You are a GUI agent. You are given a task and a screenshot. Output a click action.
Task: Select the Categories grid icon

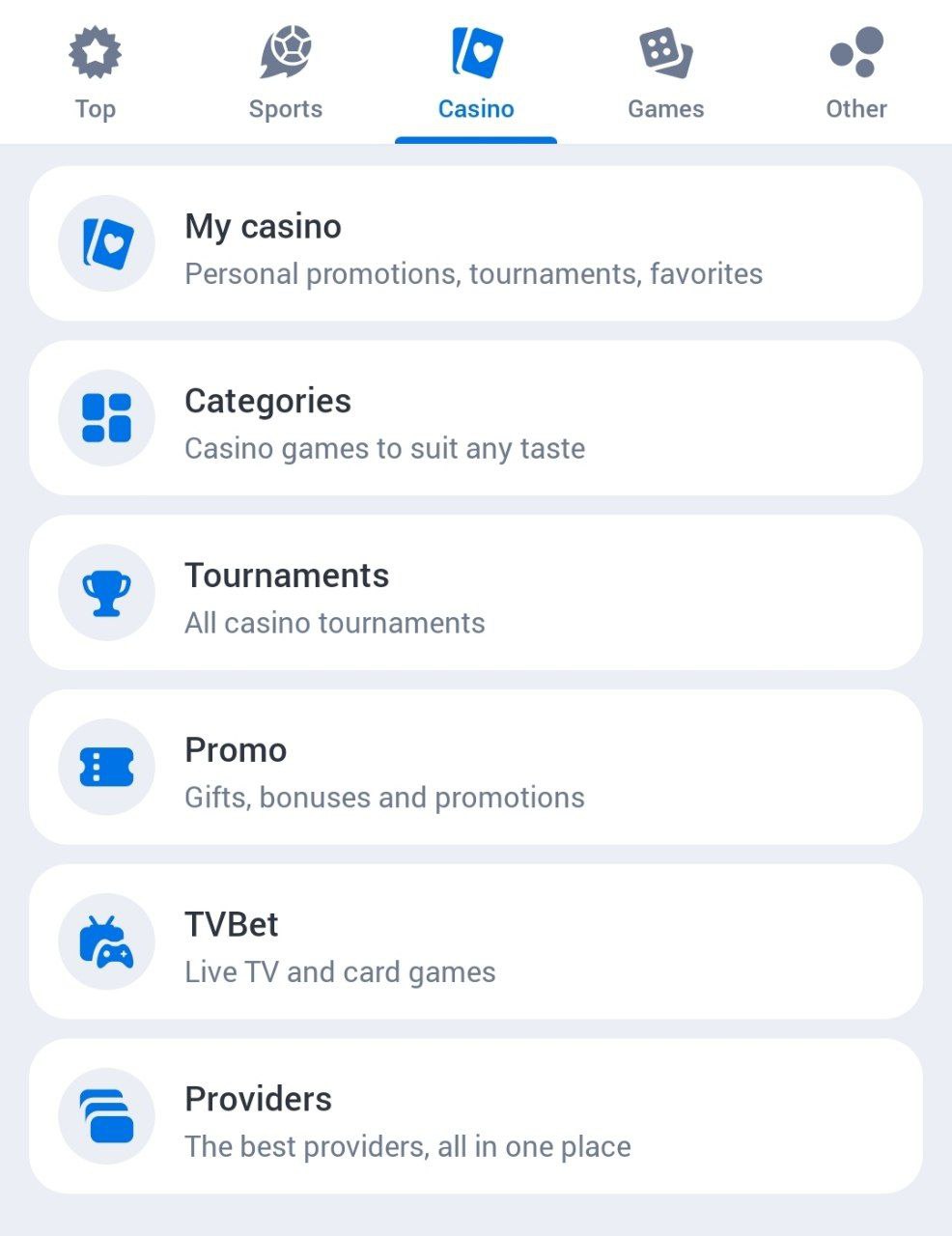tap(106, 418)
